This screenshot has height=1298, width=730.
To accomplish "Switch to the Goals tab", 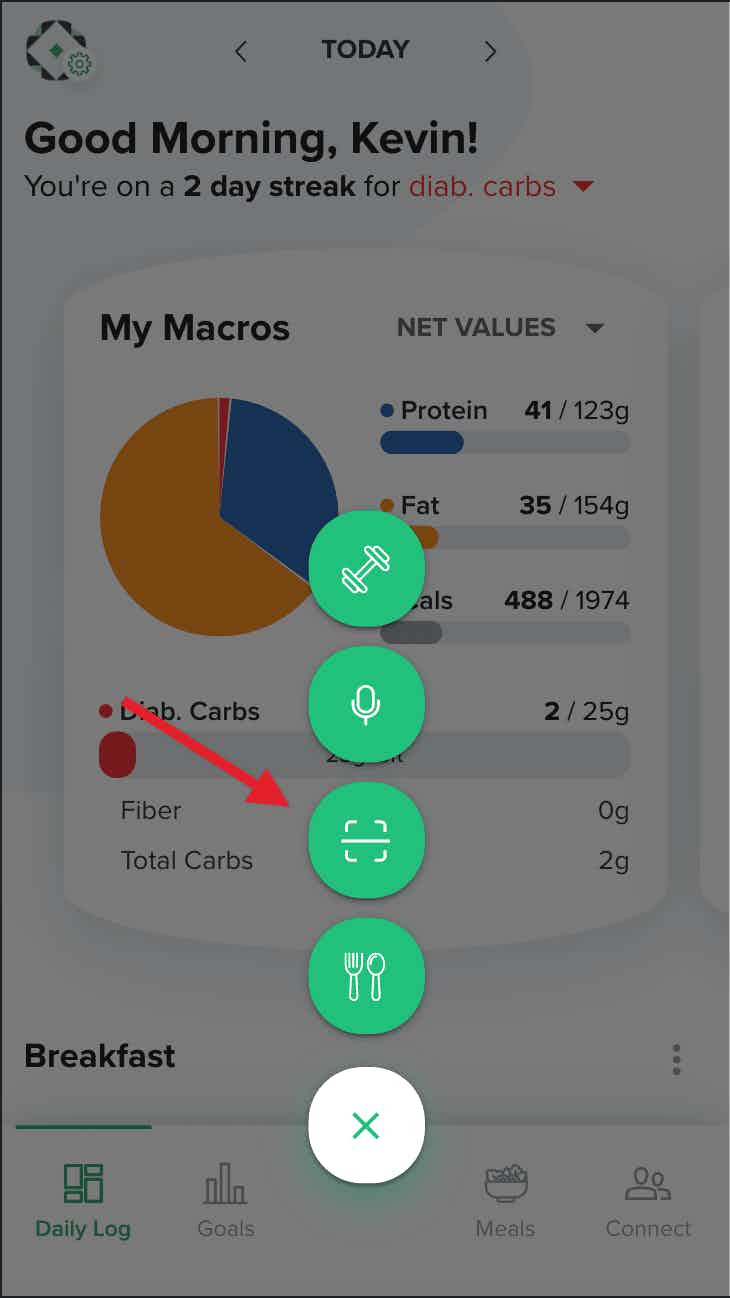I will point(226,1200).
